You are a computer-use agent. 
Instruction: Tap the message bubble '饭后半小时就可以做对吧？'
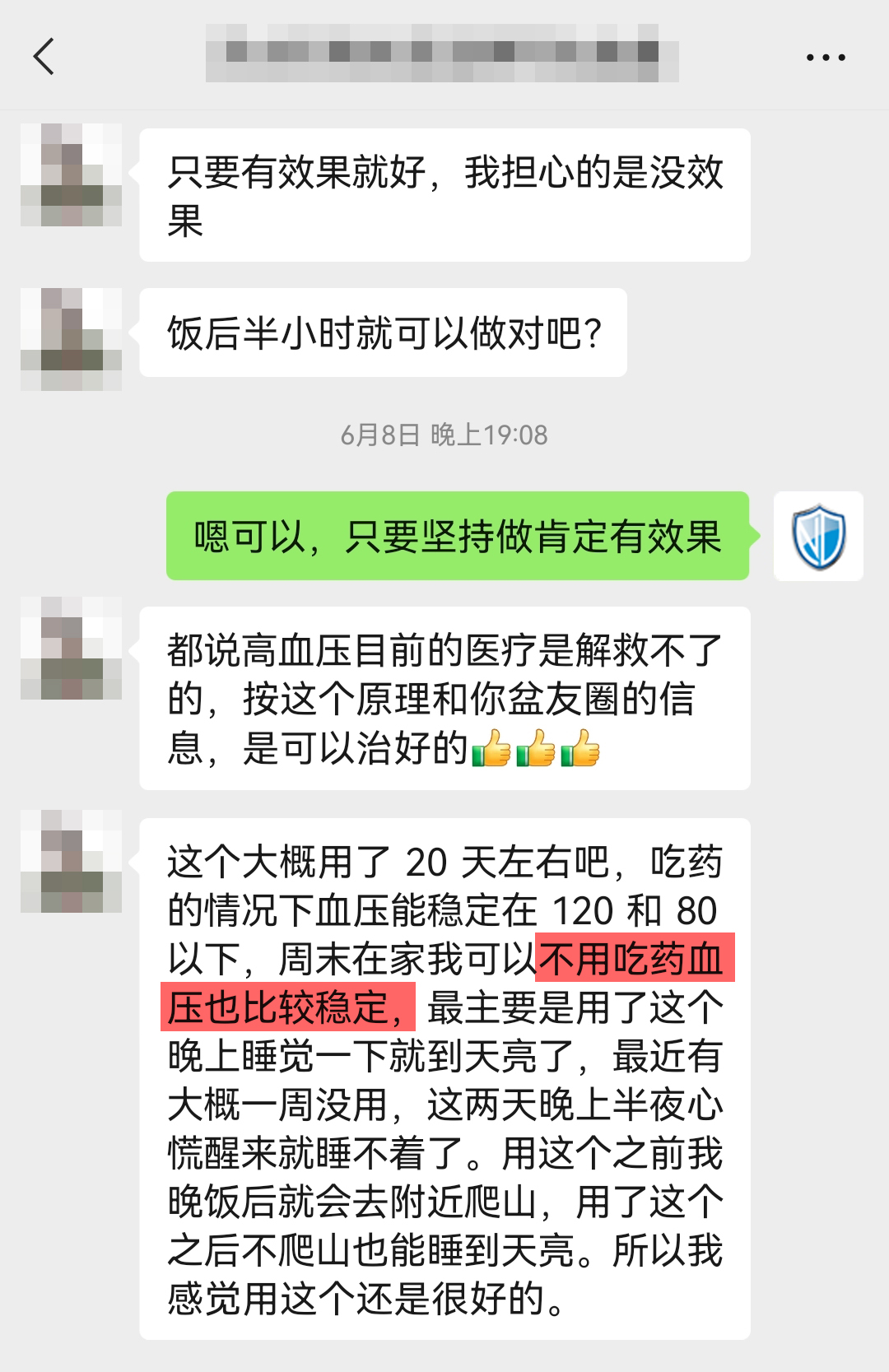point(383,332)
